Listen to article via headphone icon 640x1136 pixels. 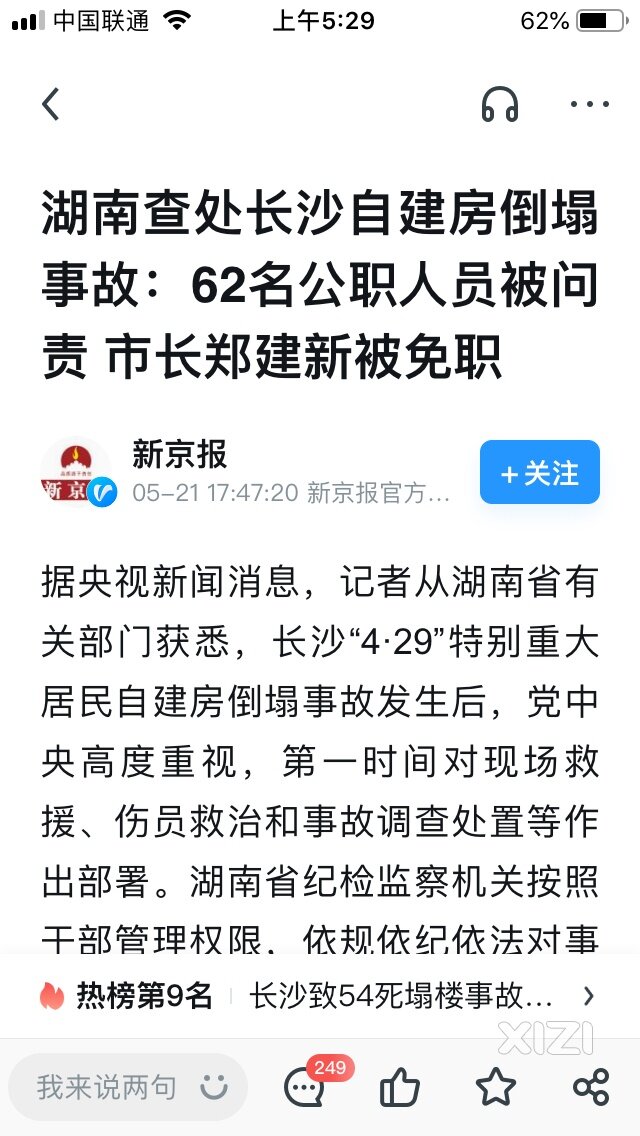coord(499,104)
